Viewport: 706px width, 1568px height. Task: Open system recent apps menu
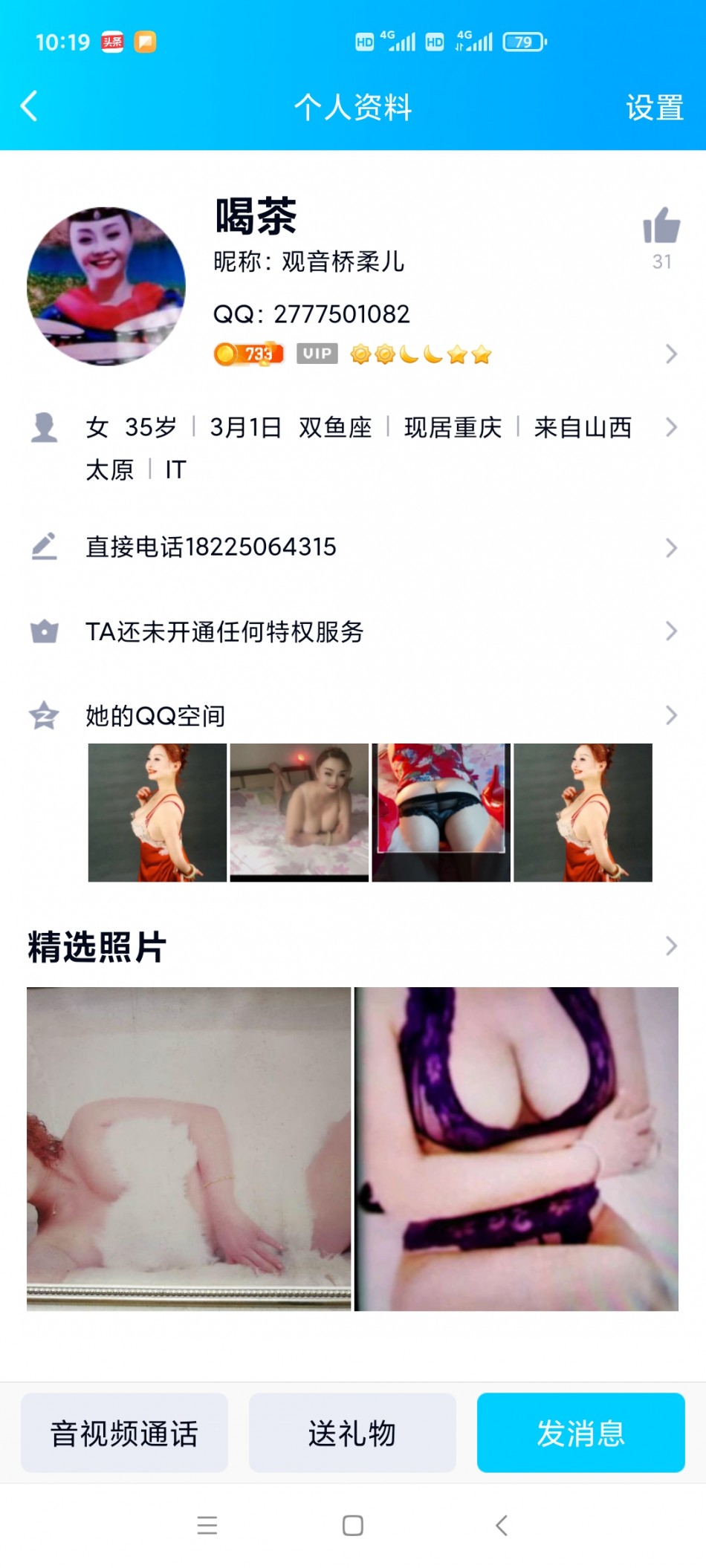coord(207,1526)
